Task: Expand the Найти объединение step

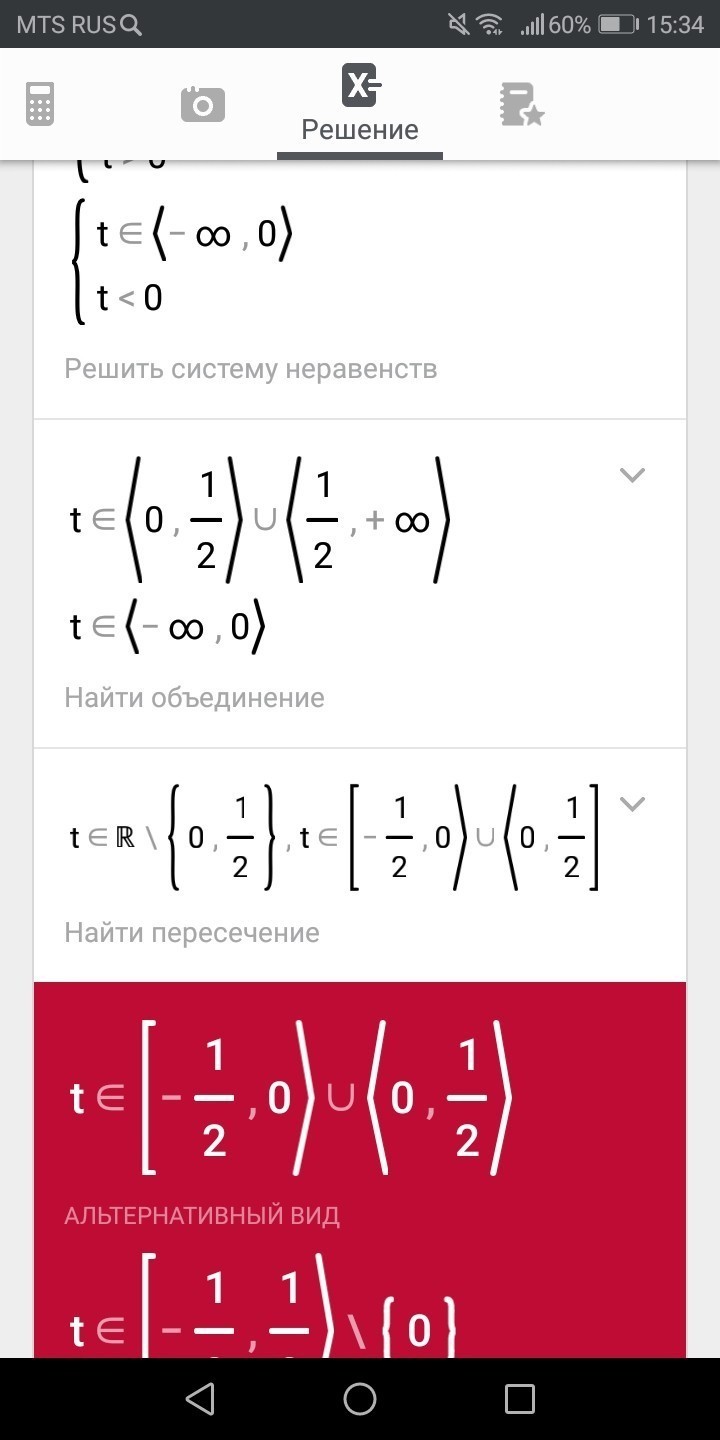Action: click(632, 475)
